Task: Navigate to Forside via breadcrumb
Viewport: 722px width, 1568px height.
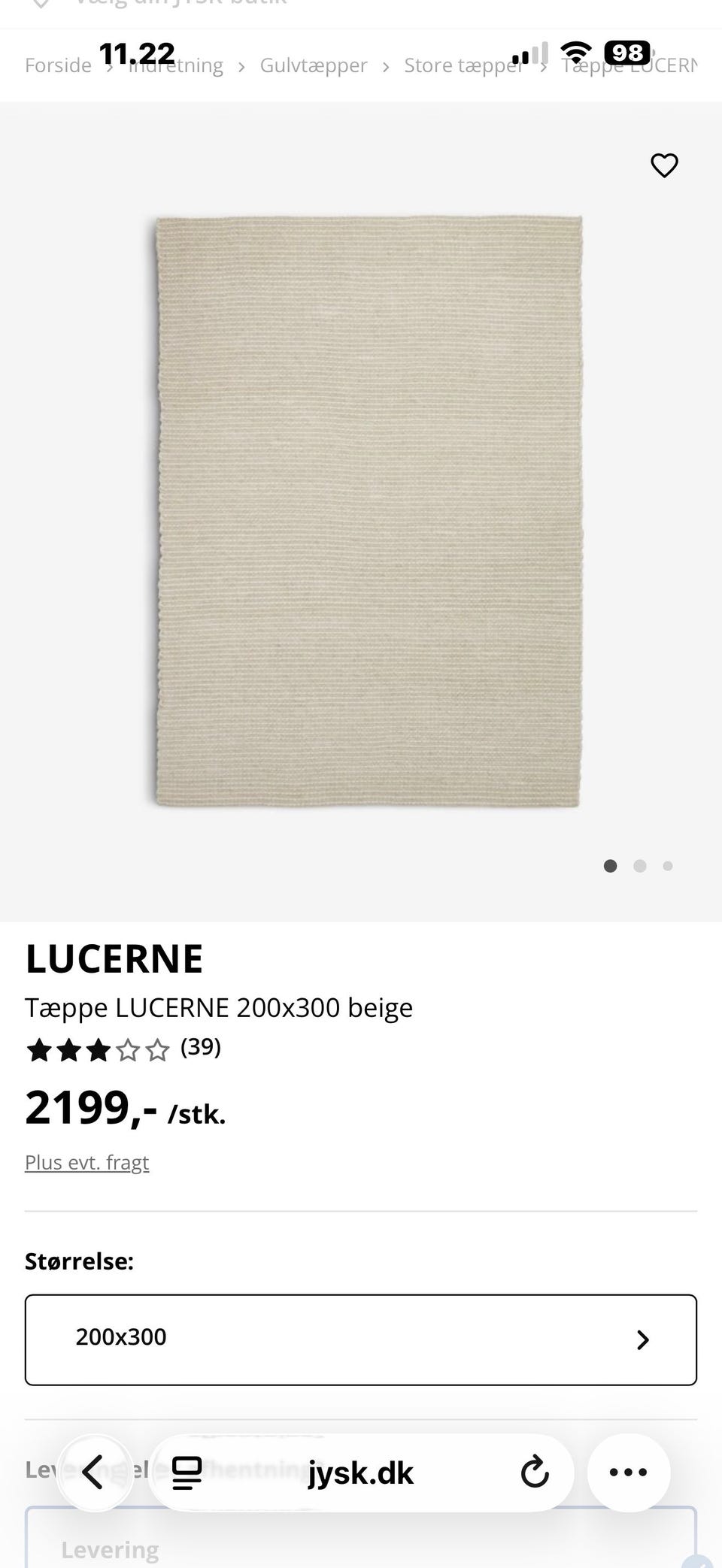Action: (x=58, y=65)
